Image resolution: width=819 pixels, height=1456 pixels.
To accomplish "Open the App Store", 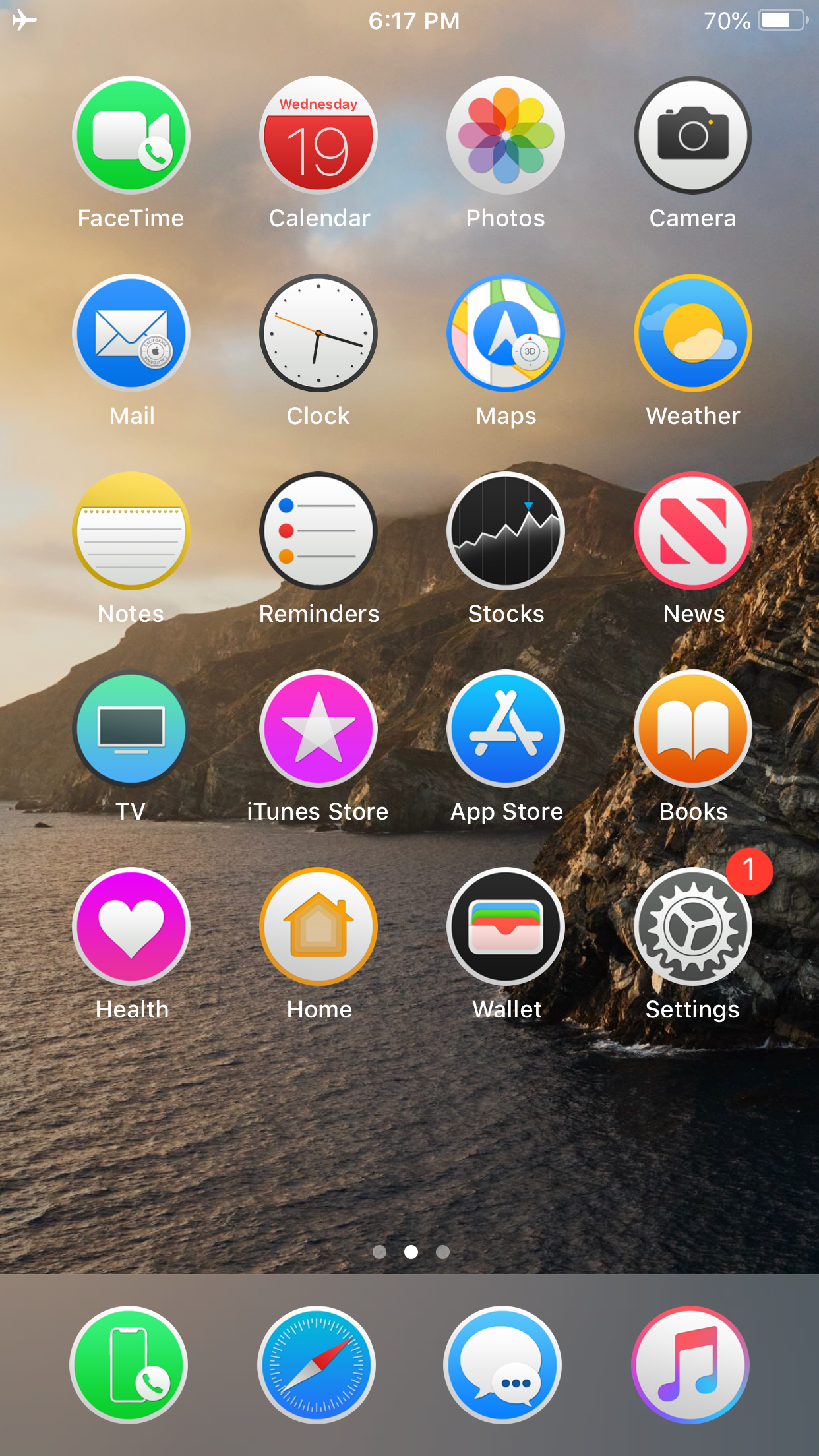I will coord(506,729).
